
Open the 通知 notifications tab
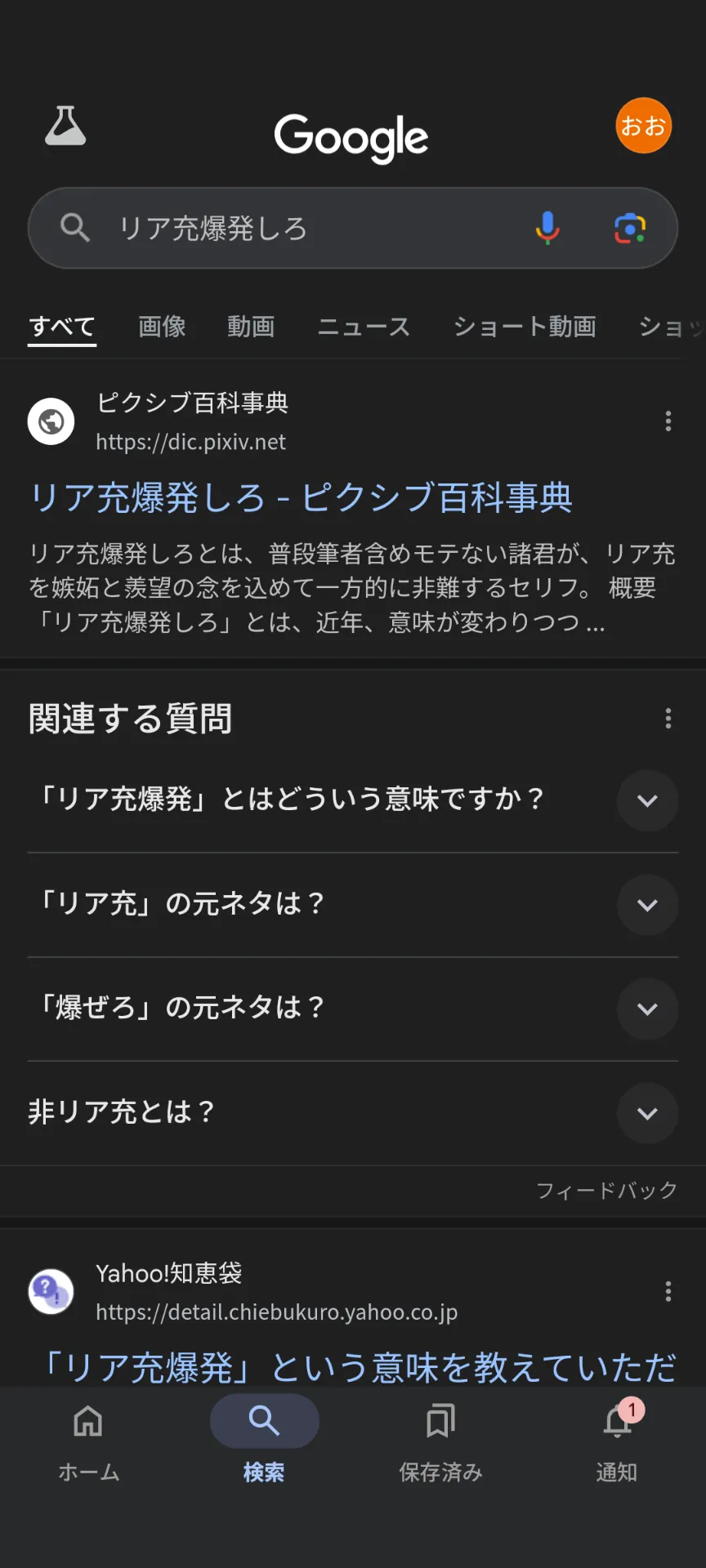[617, 1439]
